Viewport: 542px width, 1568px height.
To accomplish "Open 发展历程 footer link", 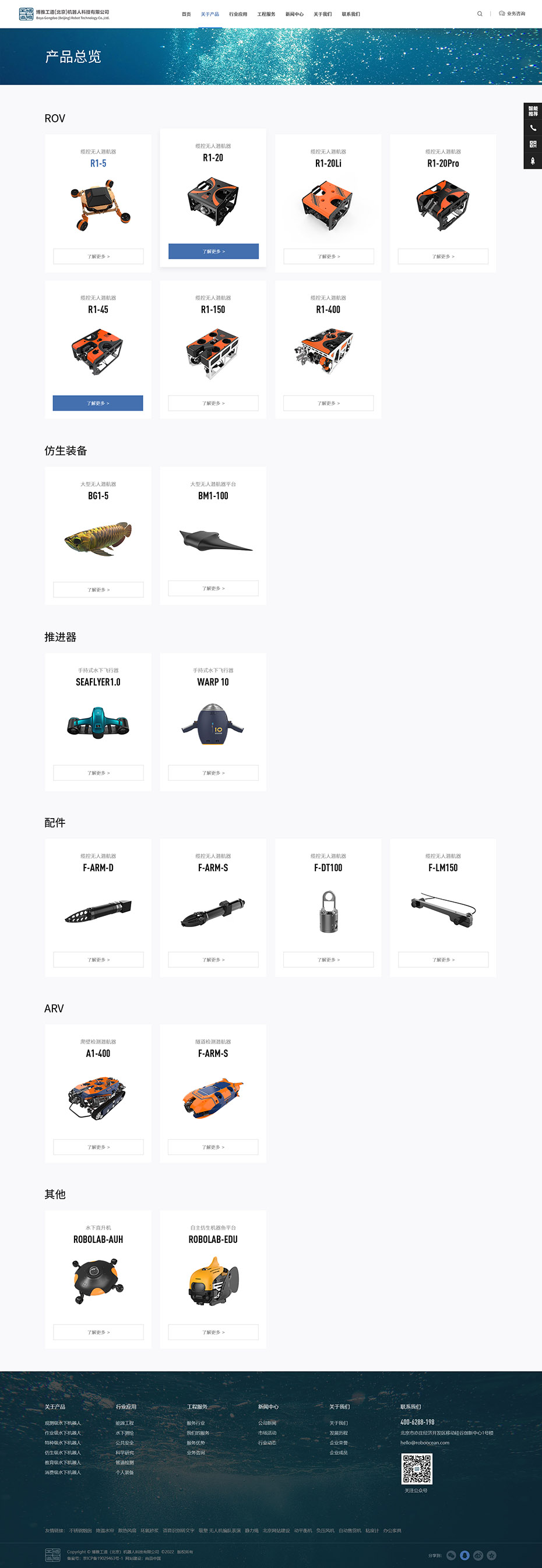I will click(x=339, y=1433).
